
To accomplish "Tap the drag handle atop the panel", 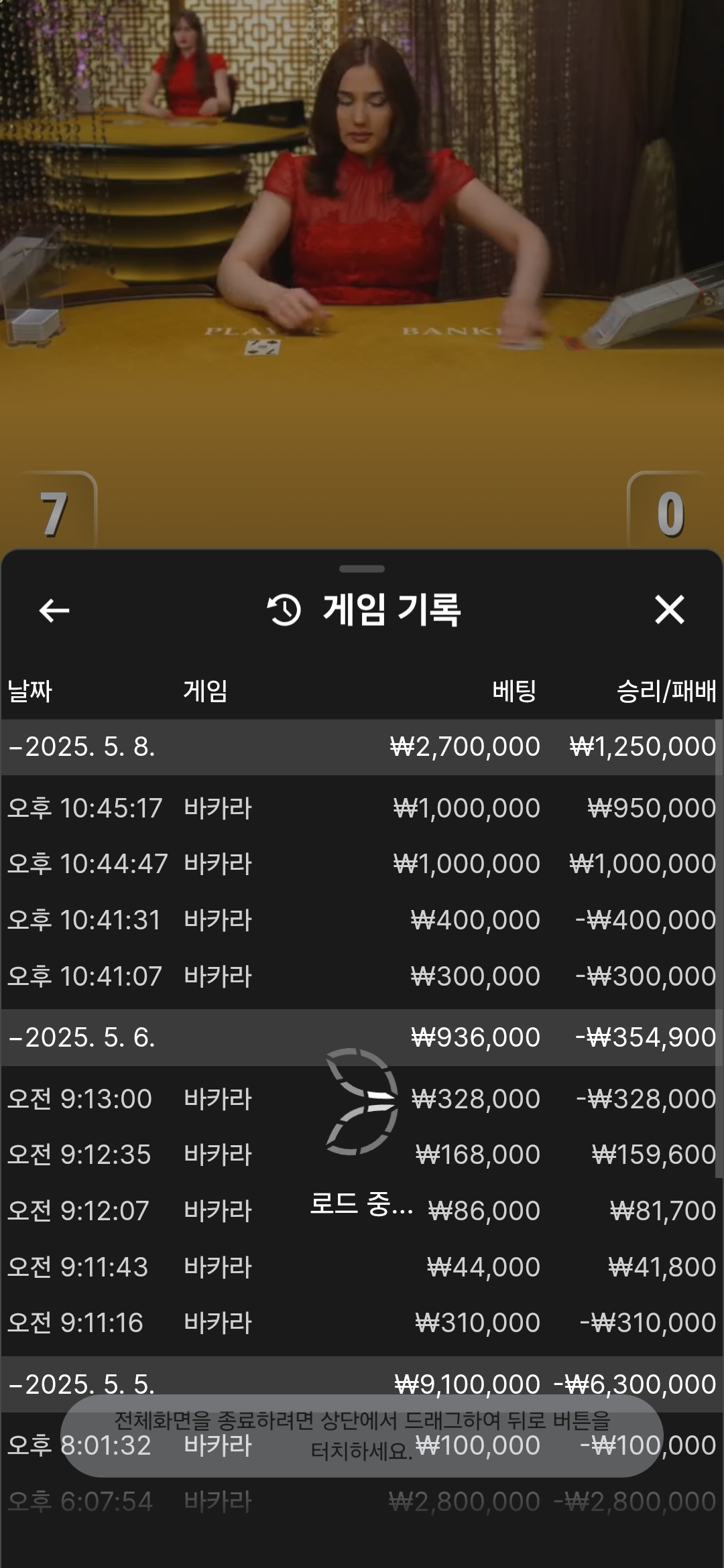I will tap(362, 569).
